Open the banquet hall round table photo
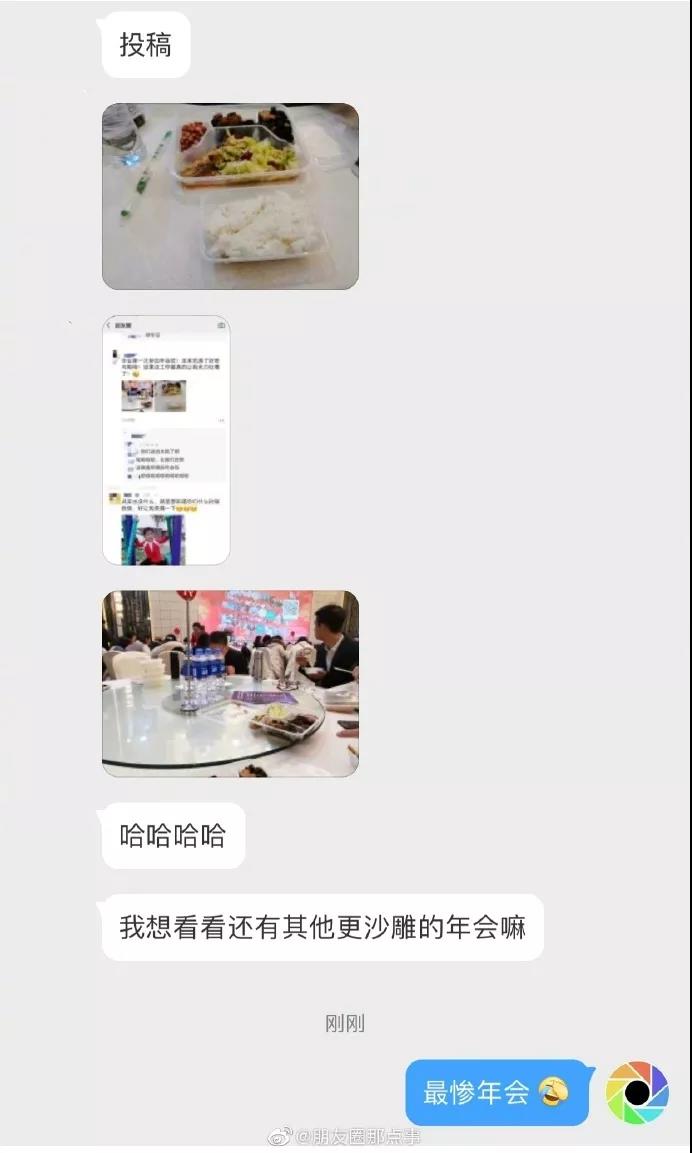 click(230, 683)
